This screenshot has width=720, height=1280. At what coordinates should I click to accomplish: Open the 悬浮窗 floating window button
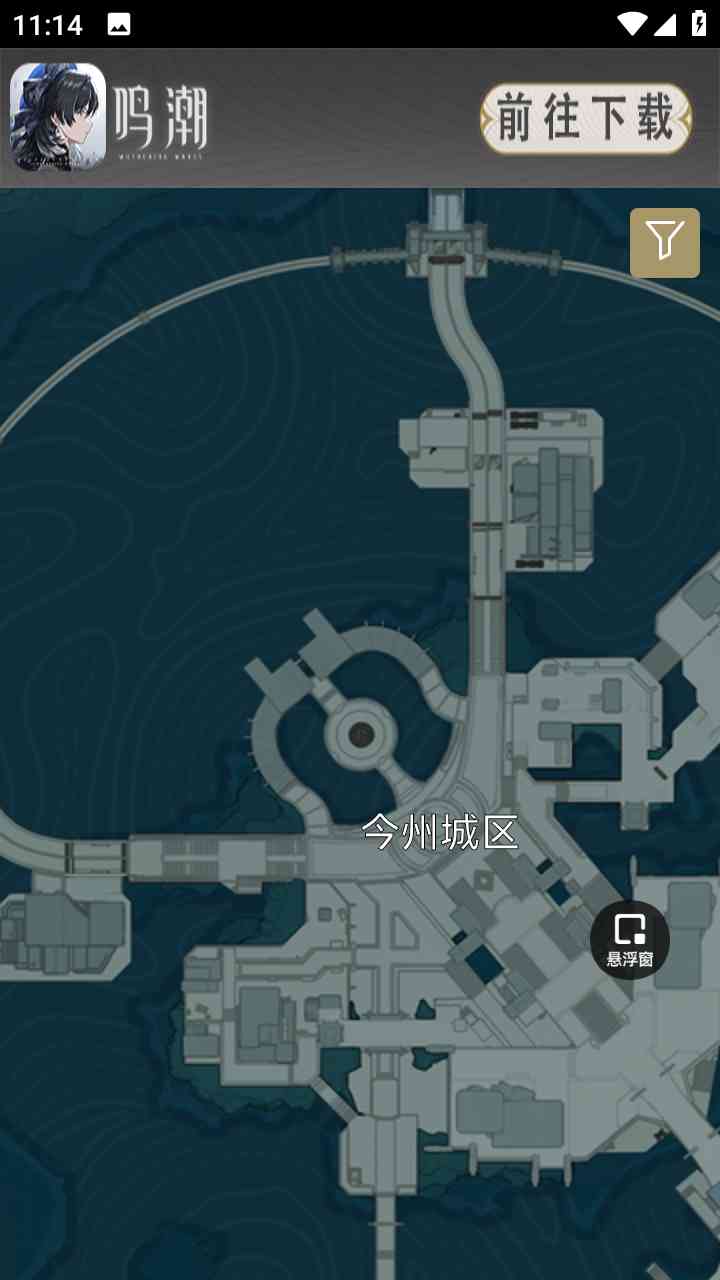(629, 939)
